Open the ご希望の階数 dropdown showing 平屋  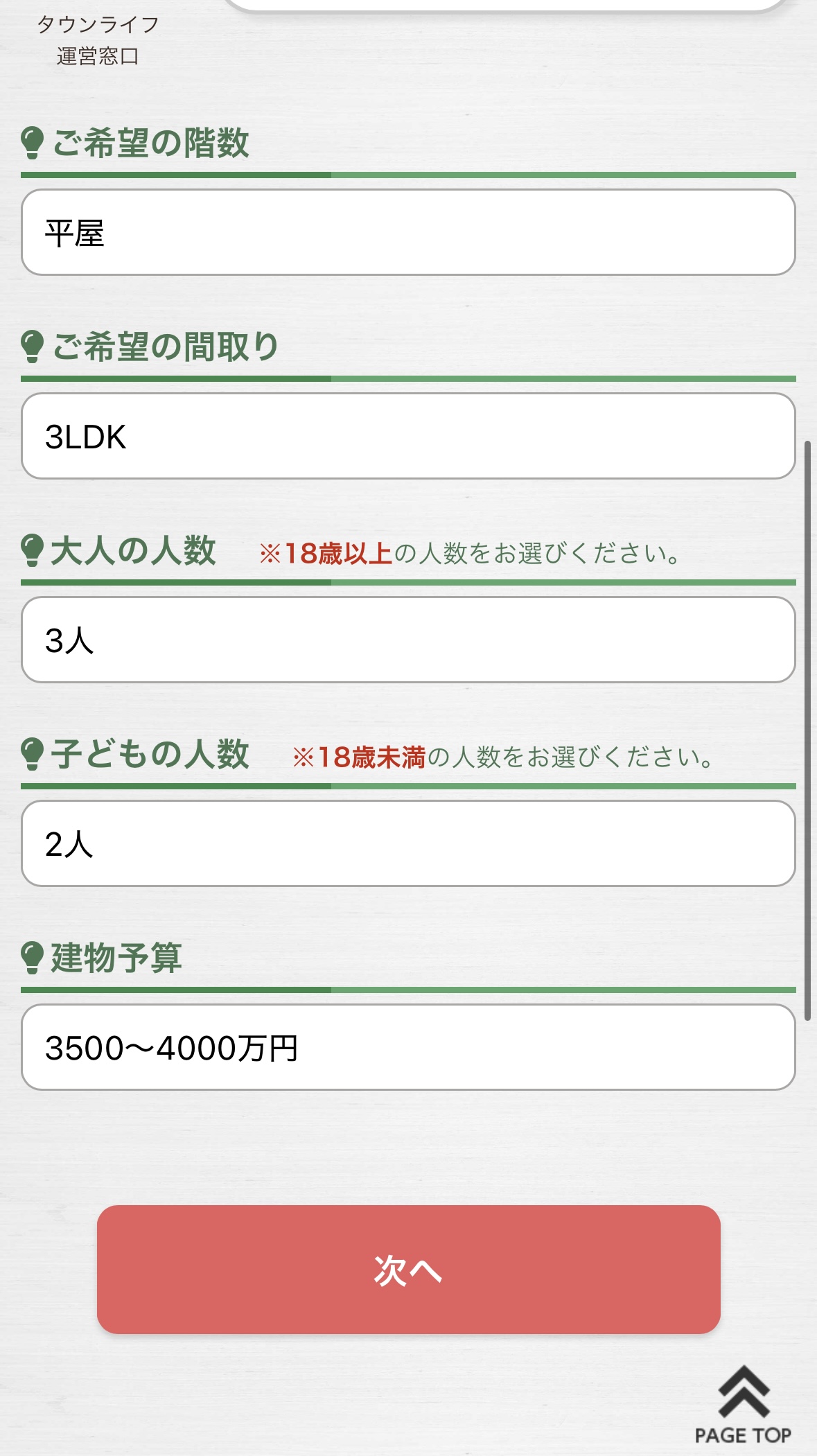(408, 232)
